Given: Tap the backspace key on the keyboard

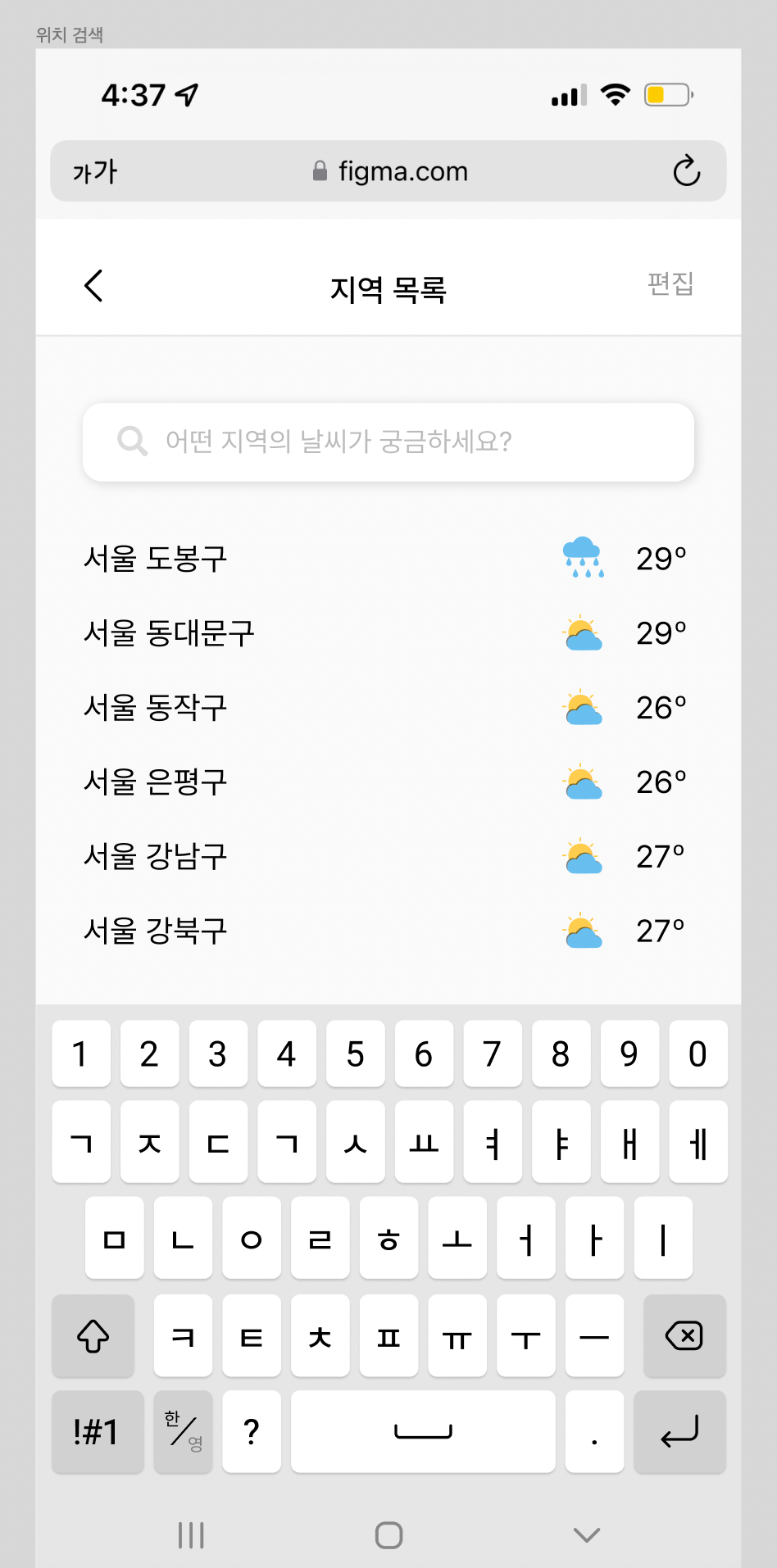Looking at the screenshot, I should (x=684, y=1336).
